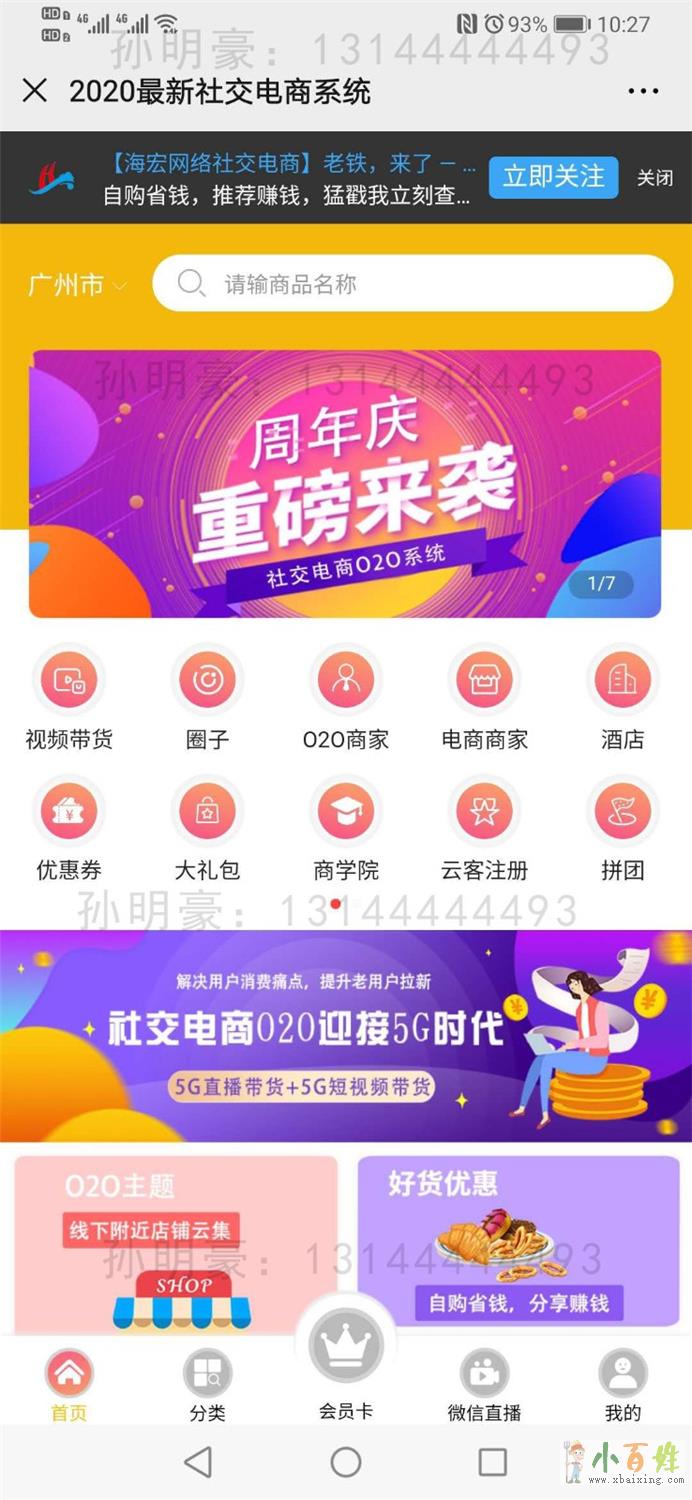Image resolution: width=692 pixels, height=1500 pixels.
Task: Close the 2020最新社交电商系统 page
Action: 34,91
